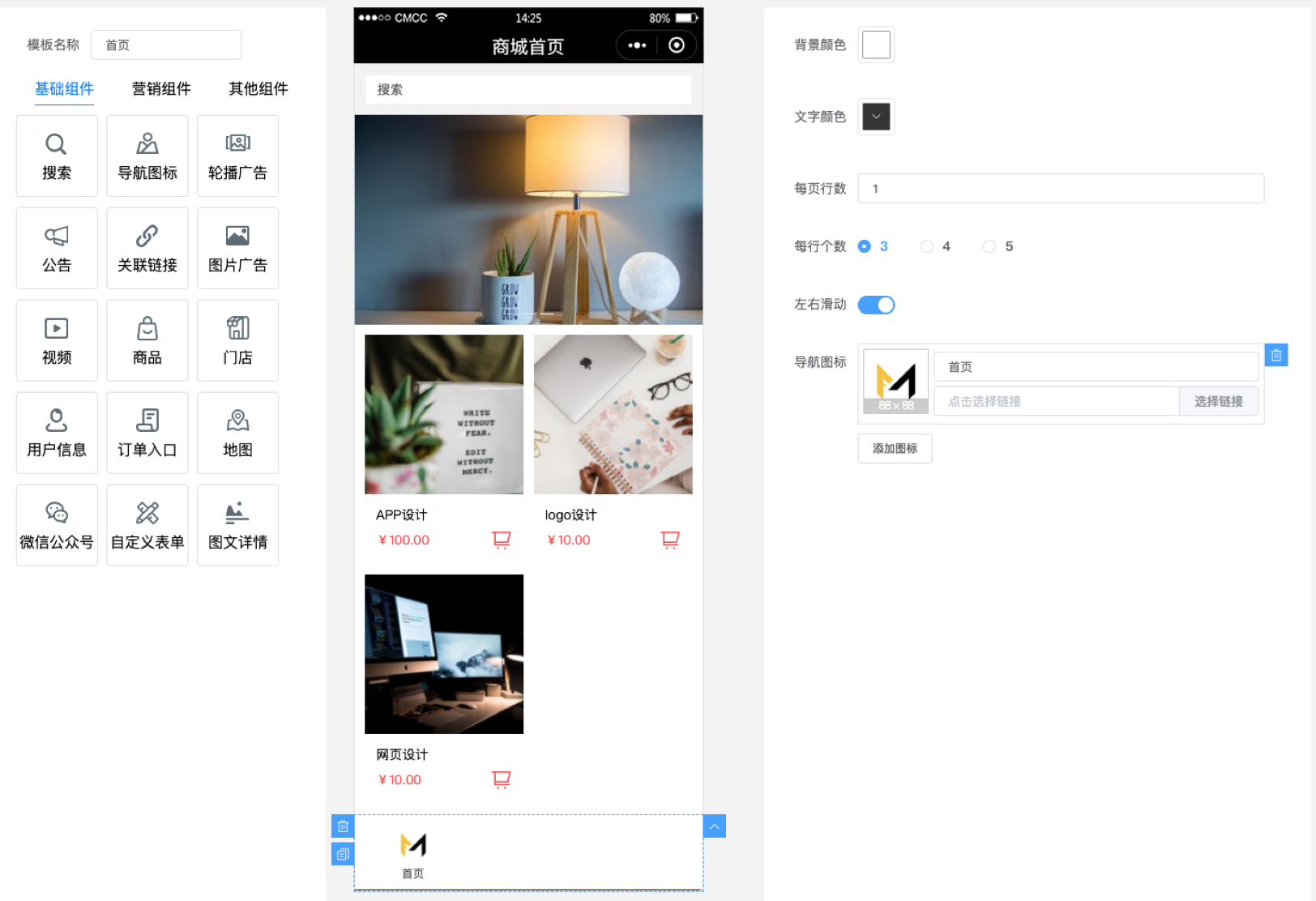Screen dimensions: 1316x901
Task: Tap the 添加图标 button
Action: [895, 449]
